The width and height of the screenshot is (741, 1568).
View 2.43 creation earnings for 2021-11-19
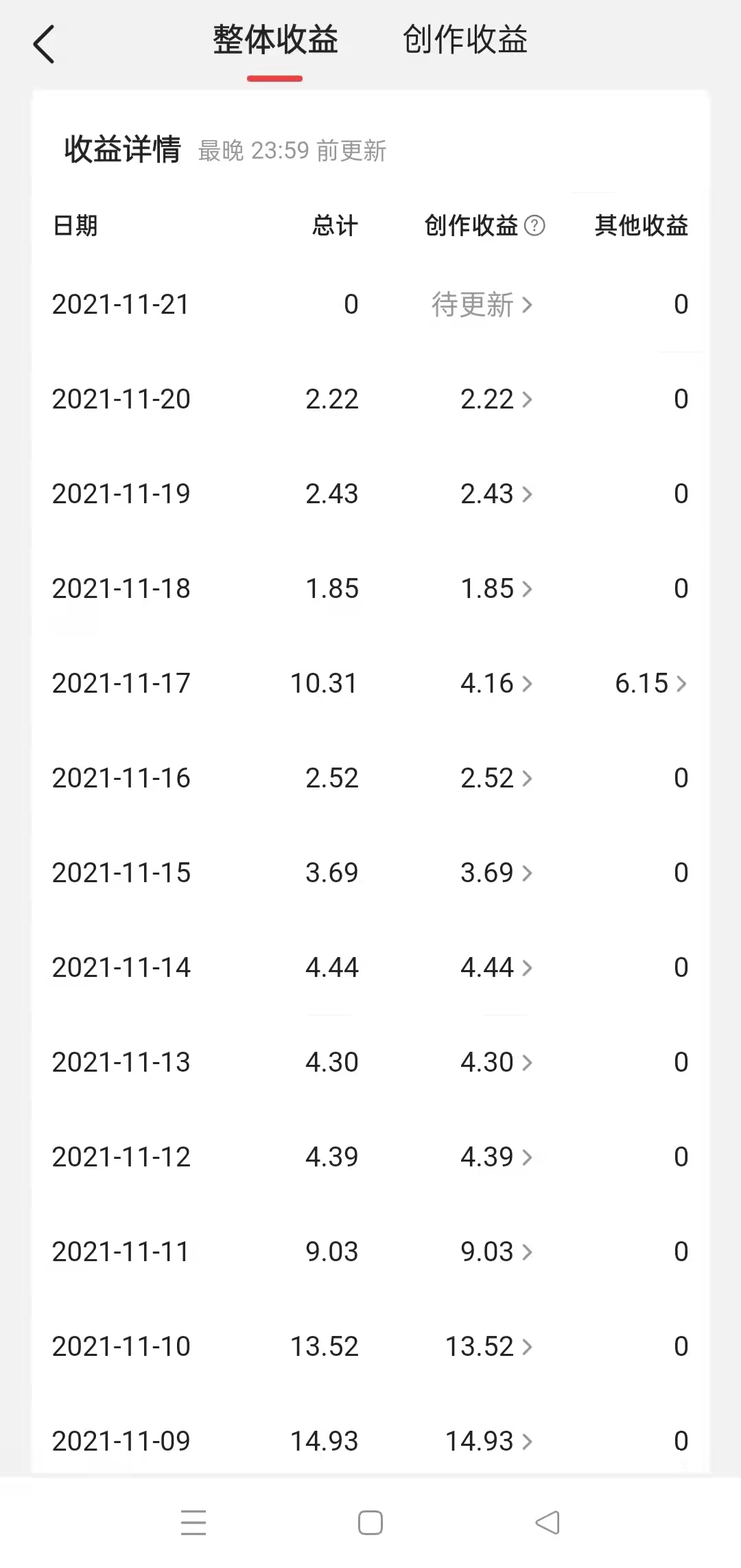click(495, 494)
